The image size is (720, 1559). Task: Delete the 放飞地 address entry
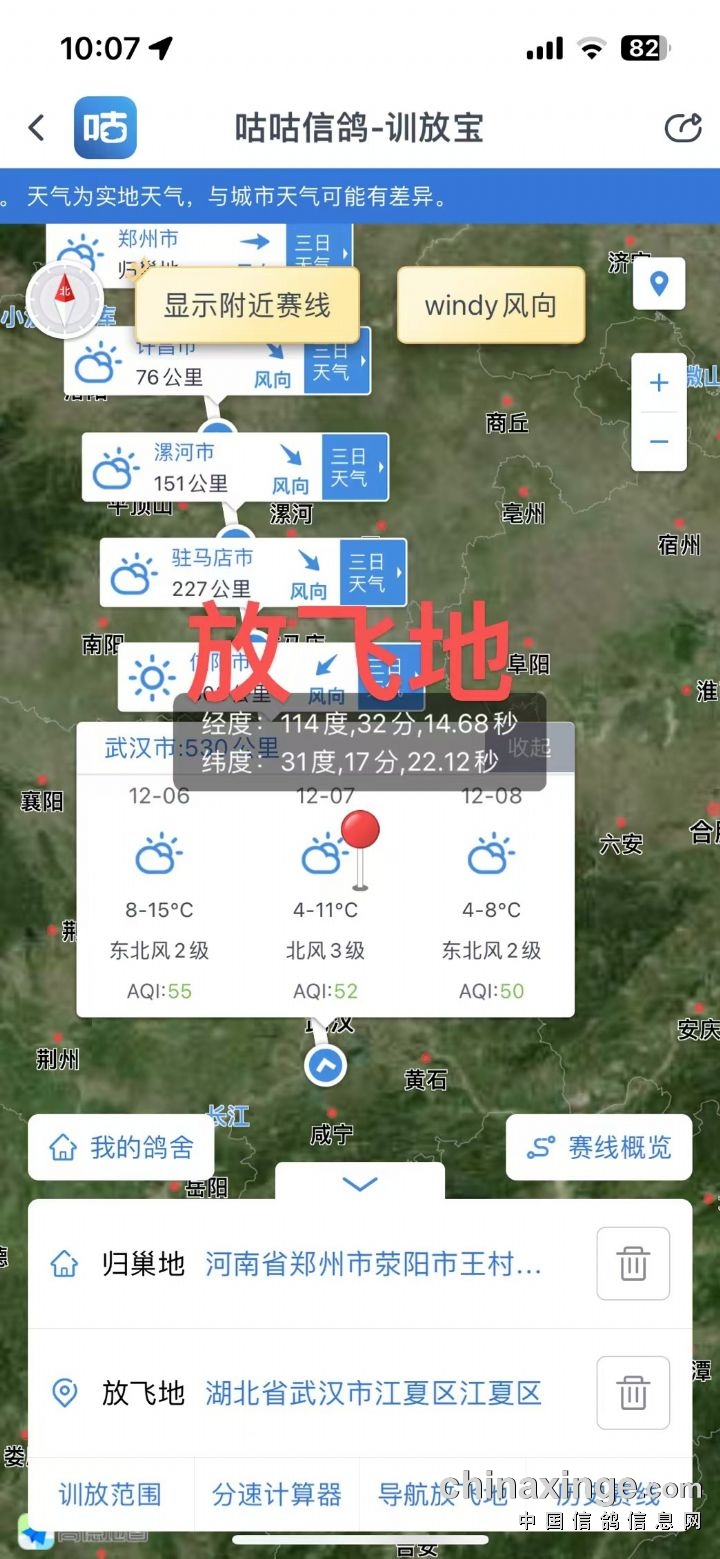633,1392
